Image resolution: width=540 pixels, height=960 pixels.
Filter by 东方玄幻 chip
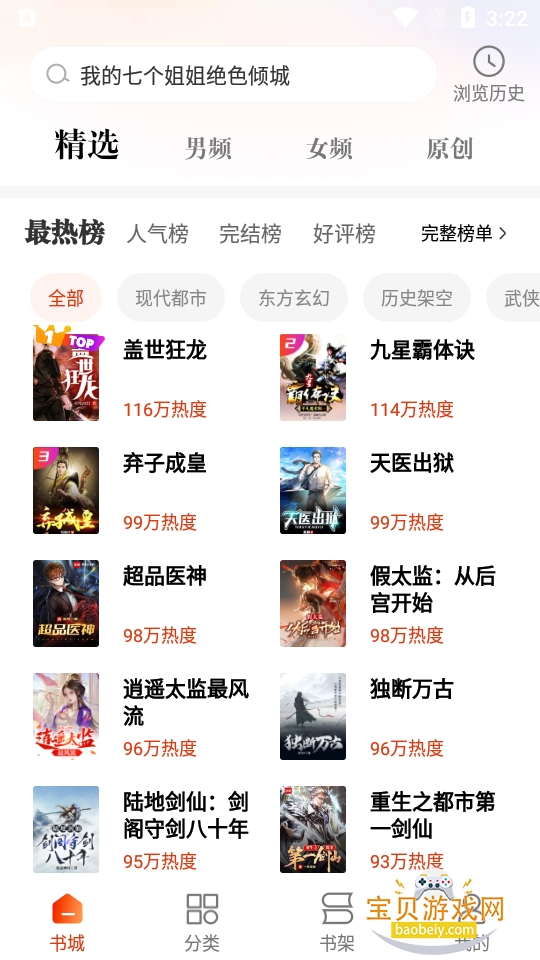click(x=294, y=298)
